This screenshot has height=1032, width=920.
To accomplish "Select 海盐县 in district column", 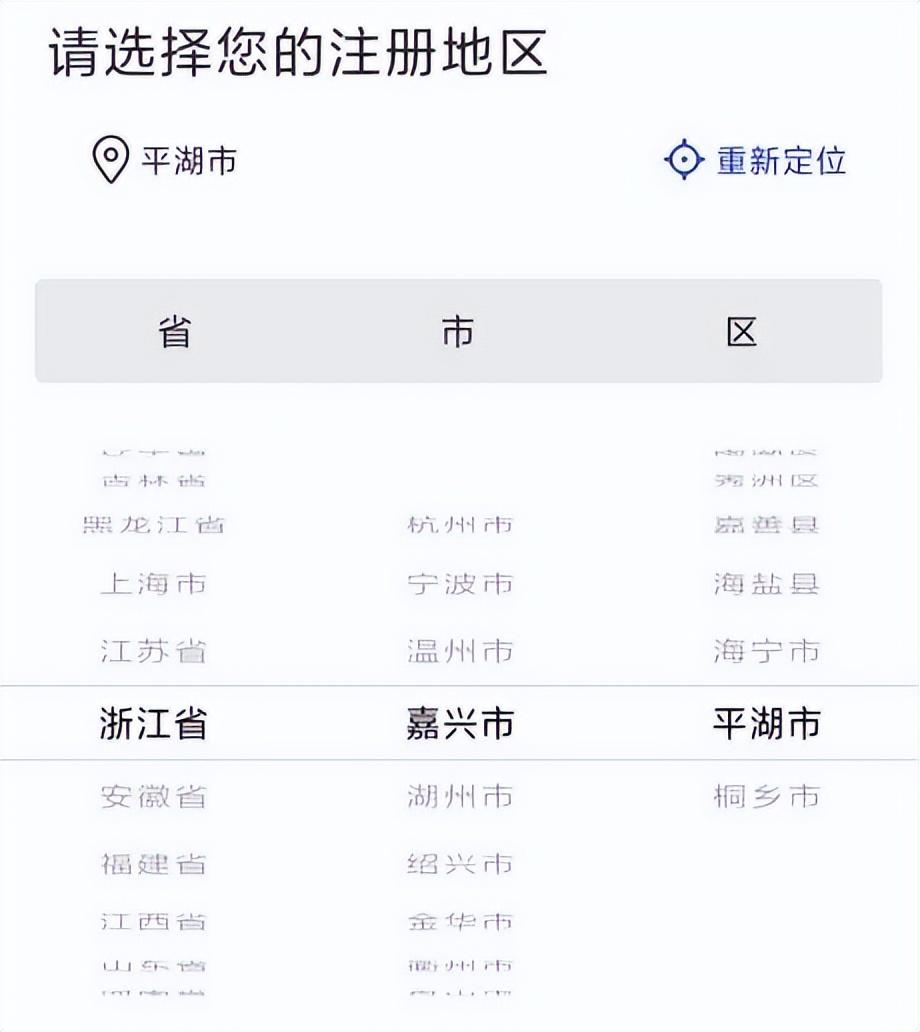I will (766, 584).
